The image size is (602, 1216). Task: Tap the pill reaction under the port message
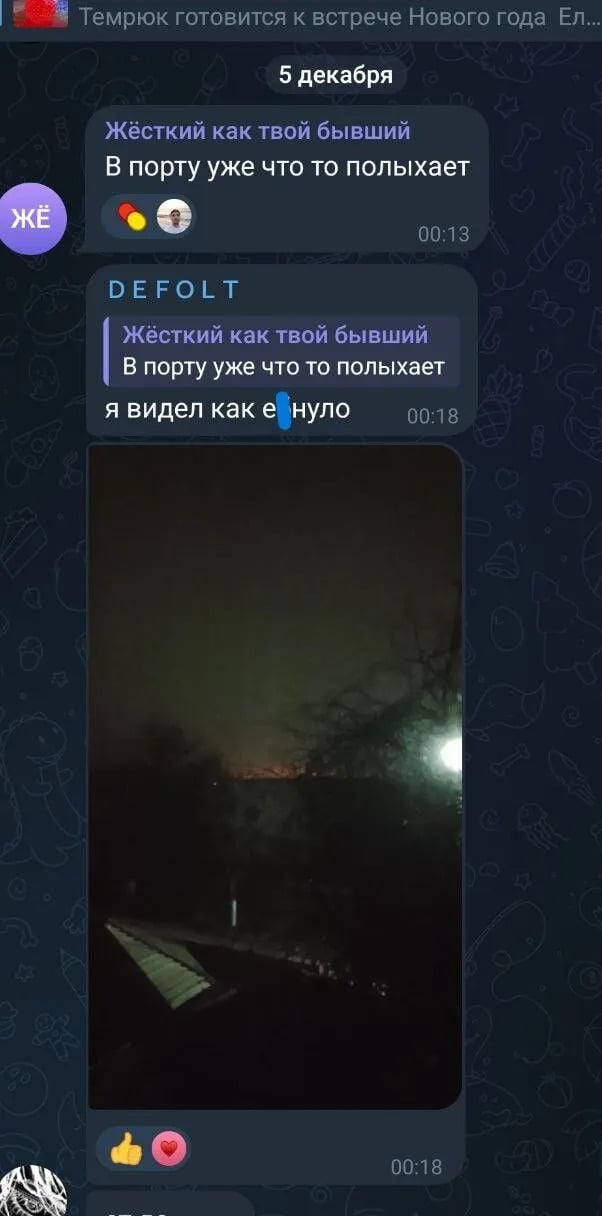click(x=132, y=216)
